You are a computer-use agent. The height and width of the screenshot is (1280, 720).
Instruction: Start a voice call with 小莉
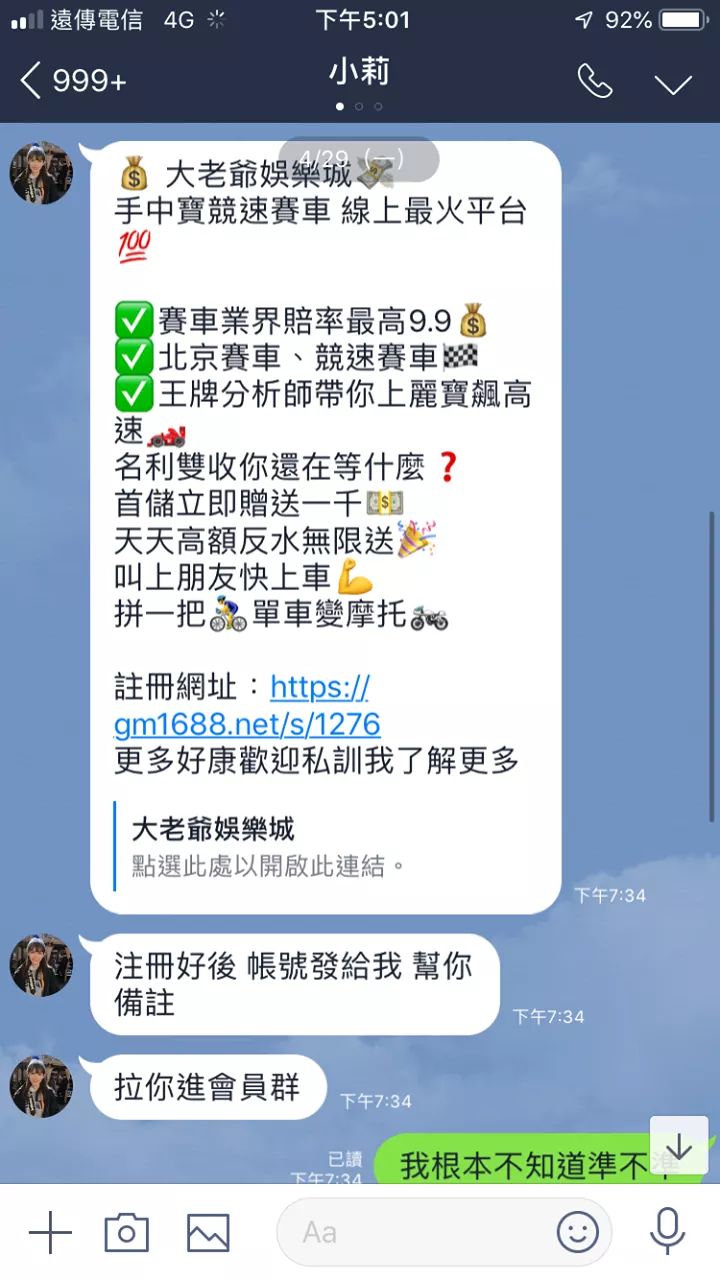(x=594, y=82)
